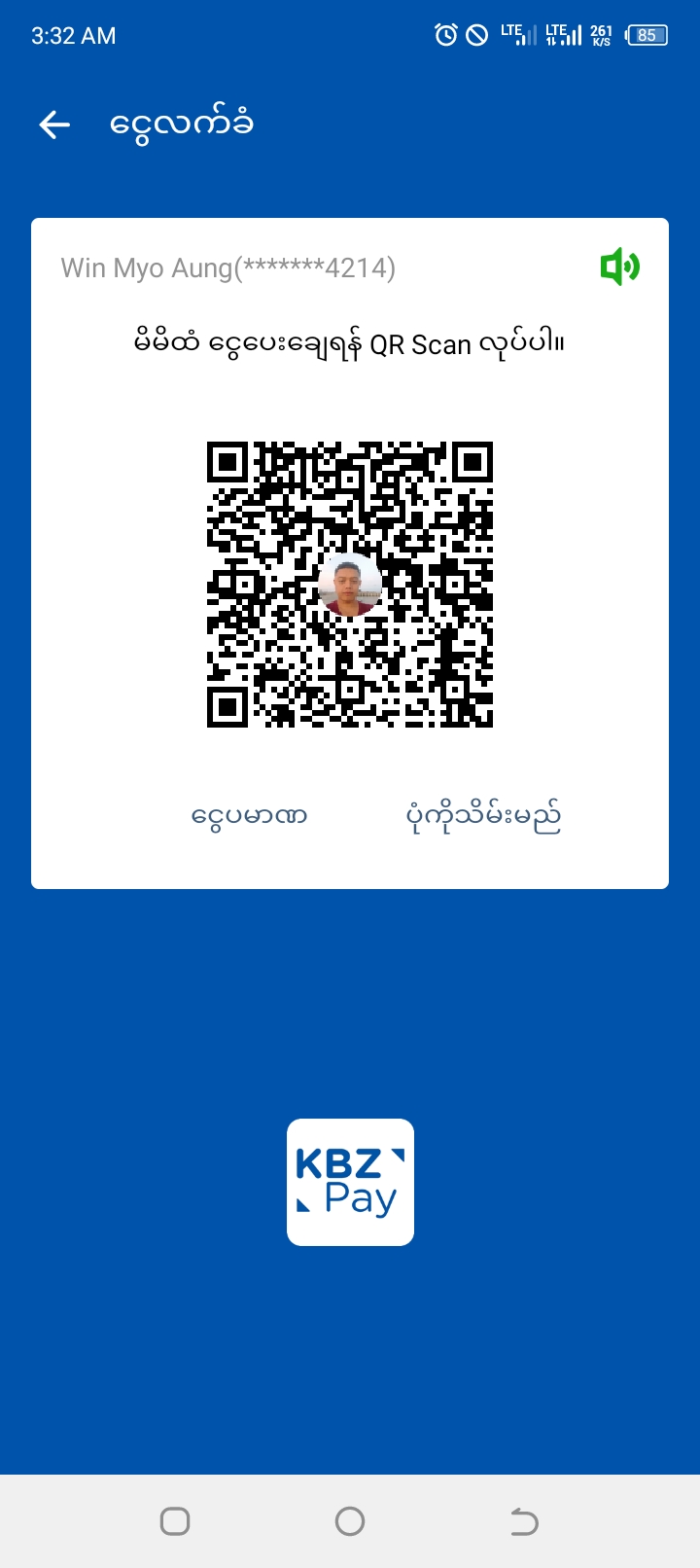Screen dimensions: 700x1568
Task: Go to the system home screen
Action: pyautogui.click(x=350, y=1520)
